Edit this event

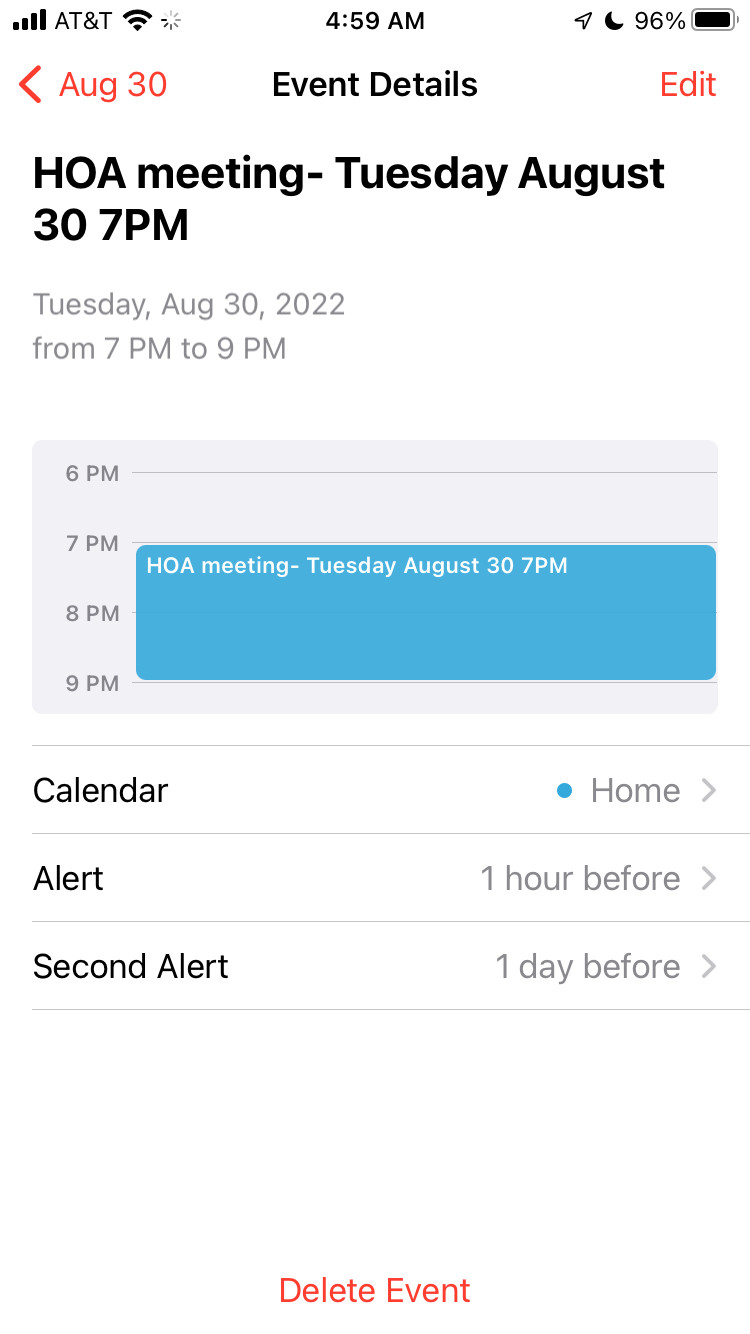(688, 85)
